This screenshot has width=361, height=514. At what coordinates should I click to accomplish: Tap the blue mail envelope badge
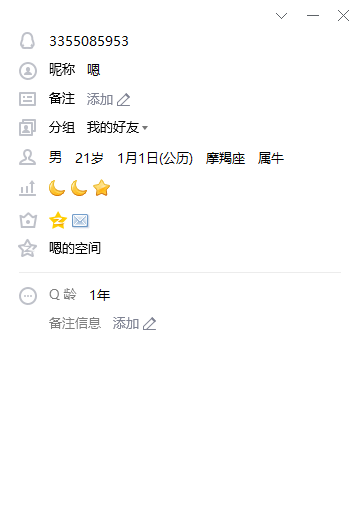coord(80,221)
